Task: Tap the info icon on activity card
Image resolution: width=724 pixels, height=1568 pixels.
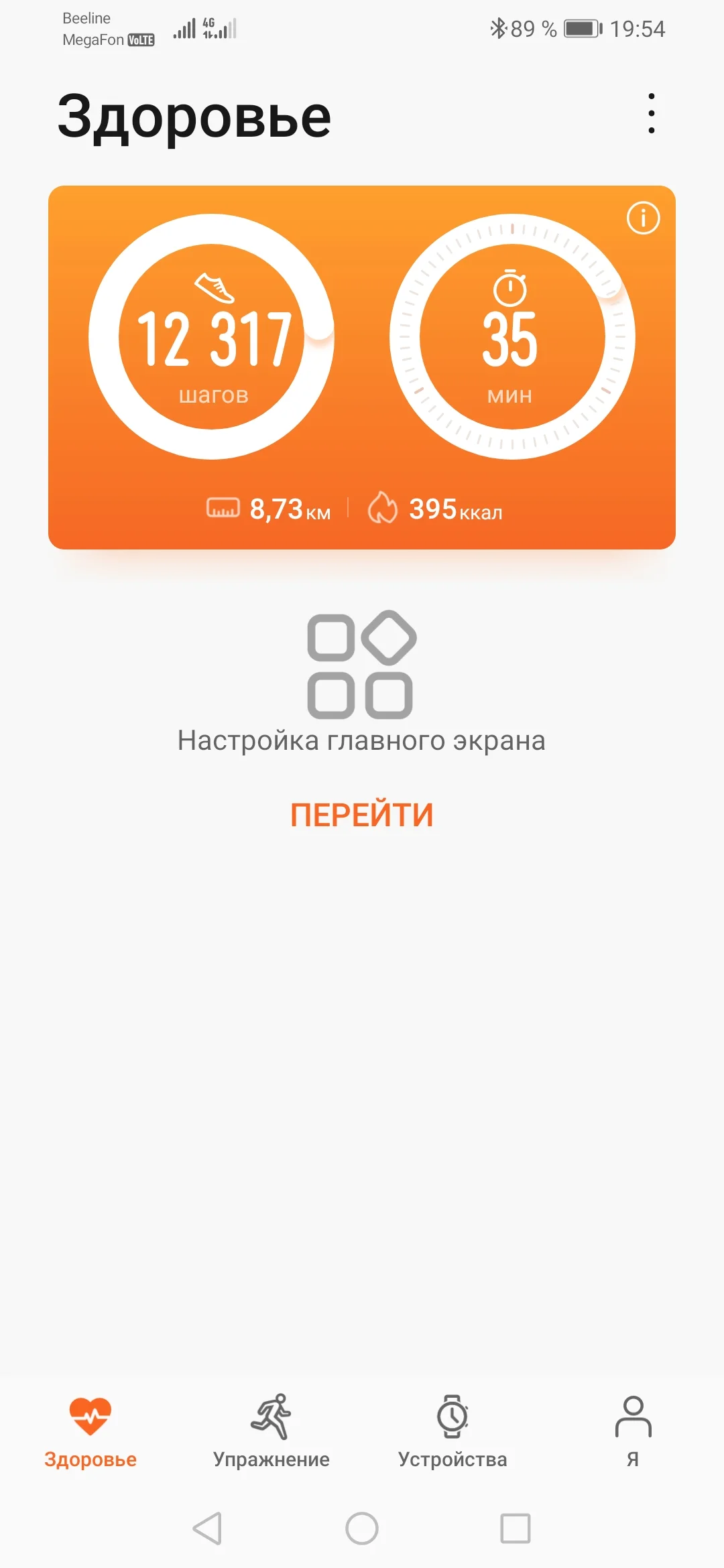Action: (x=643, y=218)
